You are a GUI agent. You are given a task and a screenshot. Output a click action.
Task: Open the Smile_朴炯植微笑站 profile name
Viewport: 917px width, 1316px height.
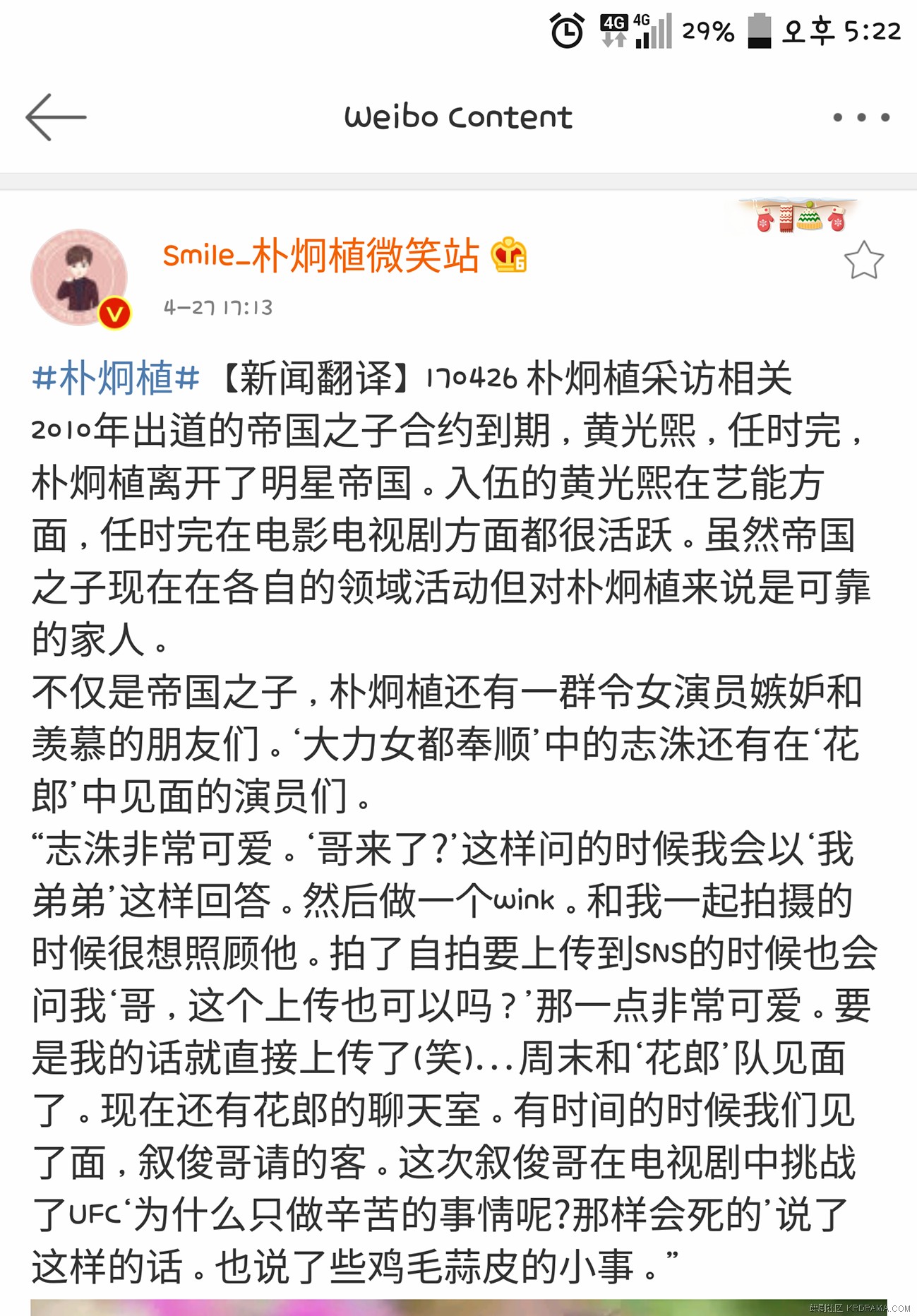click(x=320, y=256)
